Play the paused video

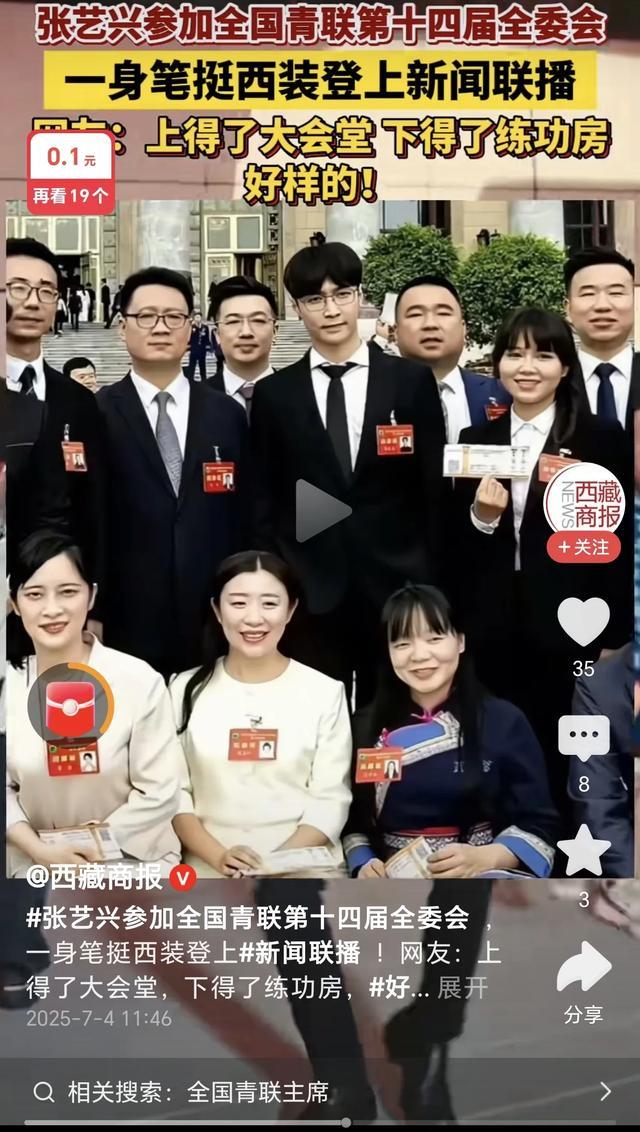coord(321,511)
